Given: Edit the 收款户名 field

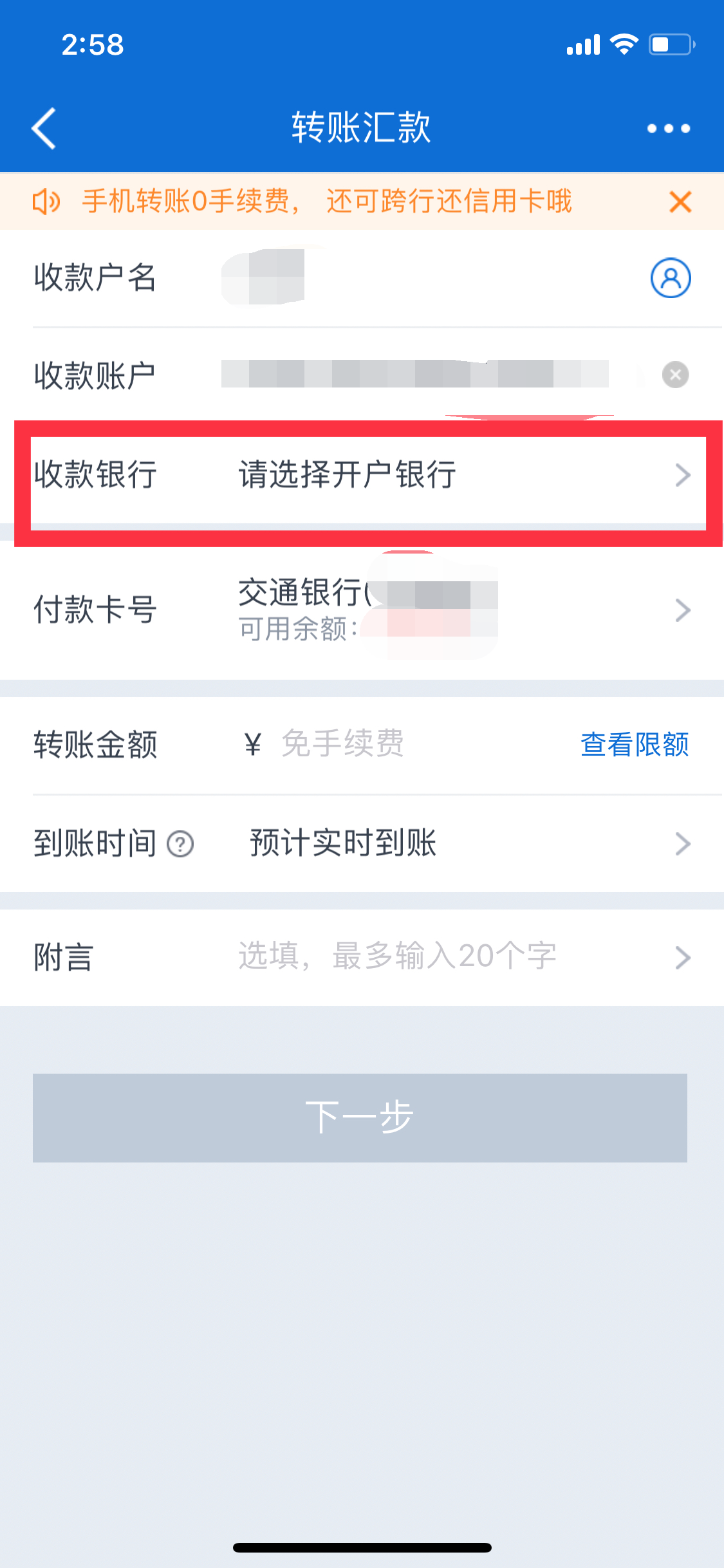Looking at the screenshot, I should pos(418,278).
